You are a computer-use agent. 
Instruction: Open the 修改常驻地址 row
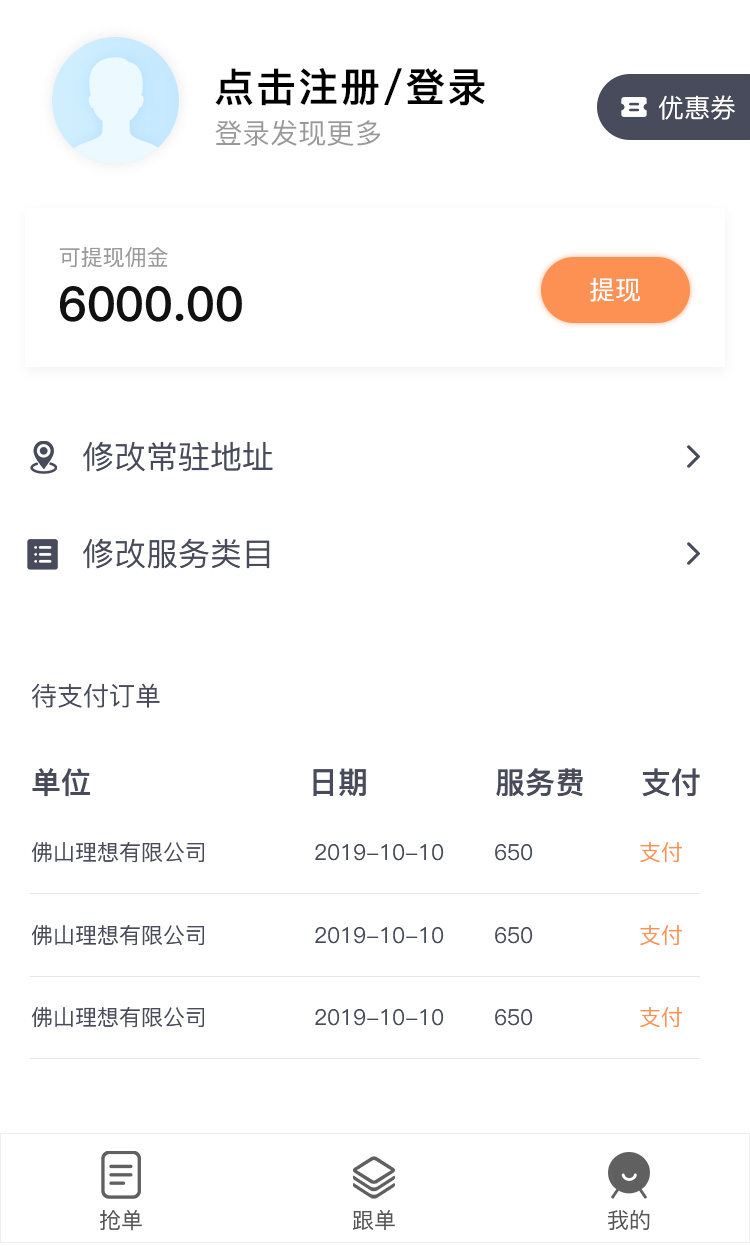click(365, 457)
